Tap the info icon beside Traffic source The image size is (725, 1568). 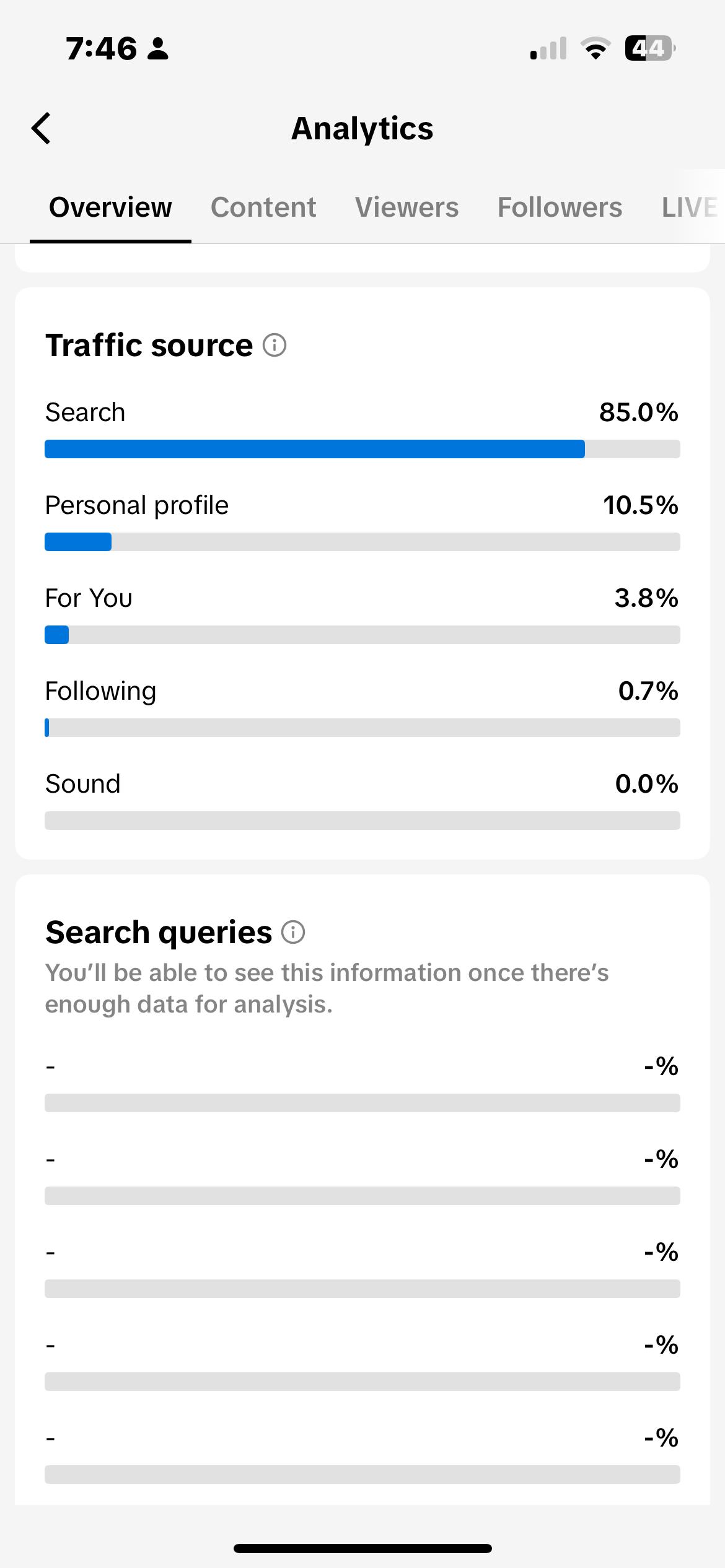point(275,345)
